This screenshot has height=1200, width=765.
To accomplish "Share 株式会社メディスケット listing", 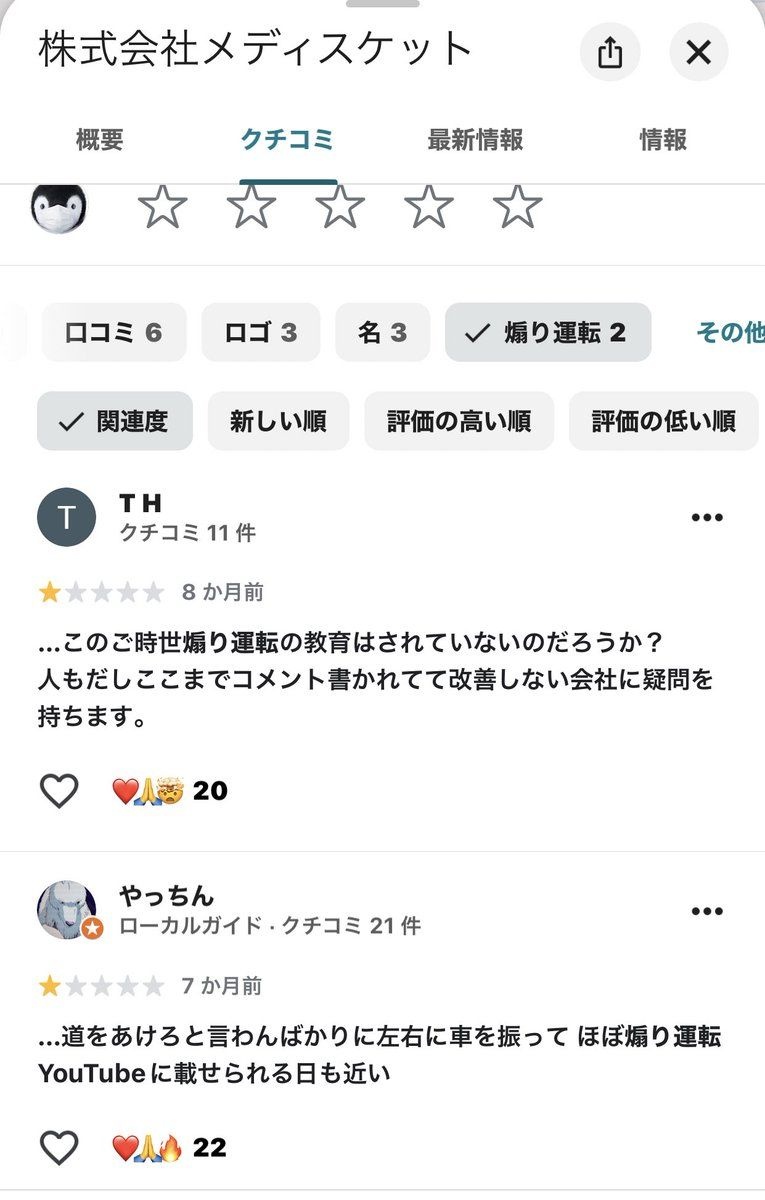I will [610, 52].
